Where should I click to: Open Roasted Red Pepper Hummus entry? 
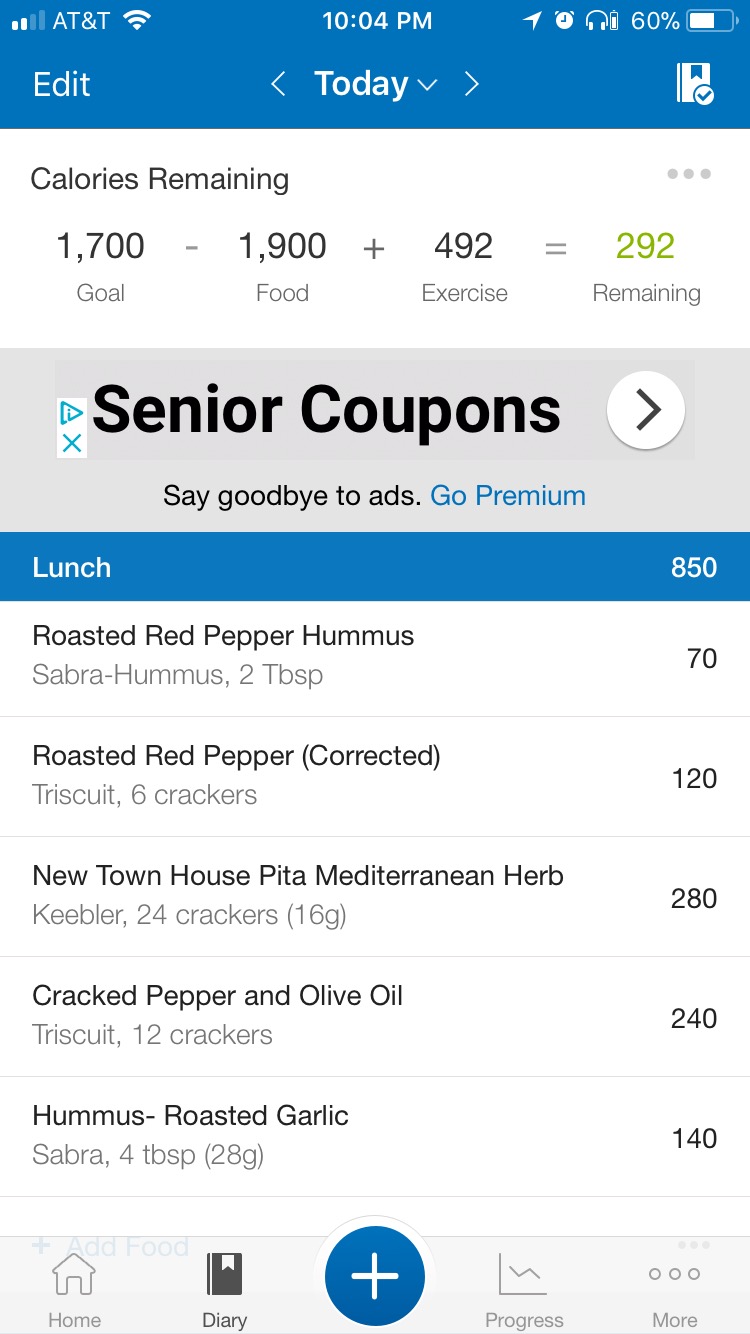(x=375, y=657)
